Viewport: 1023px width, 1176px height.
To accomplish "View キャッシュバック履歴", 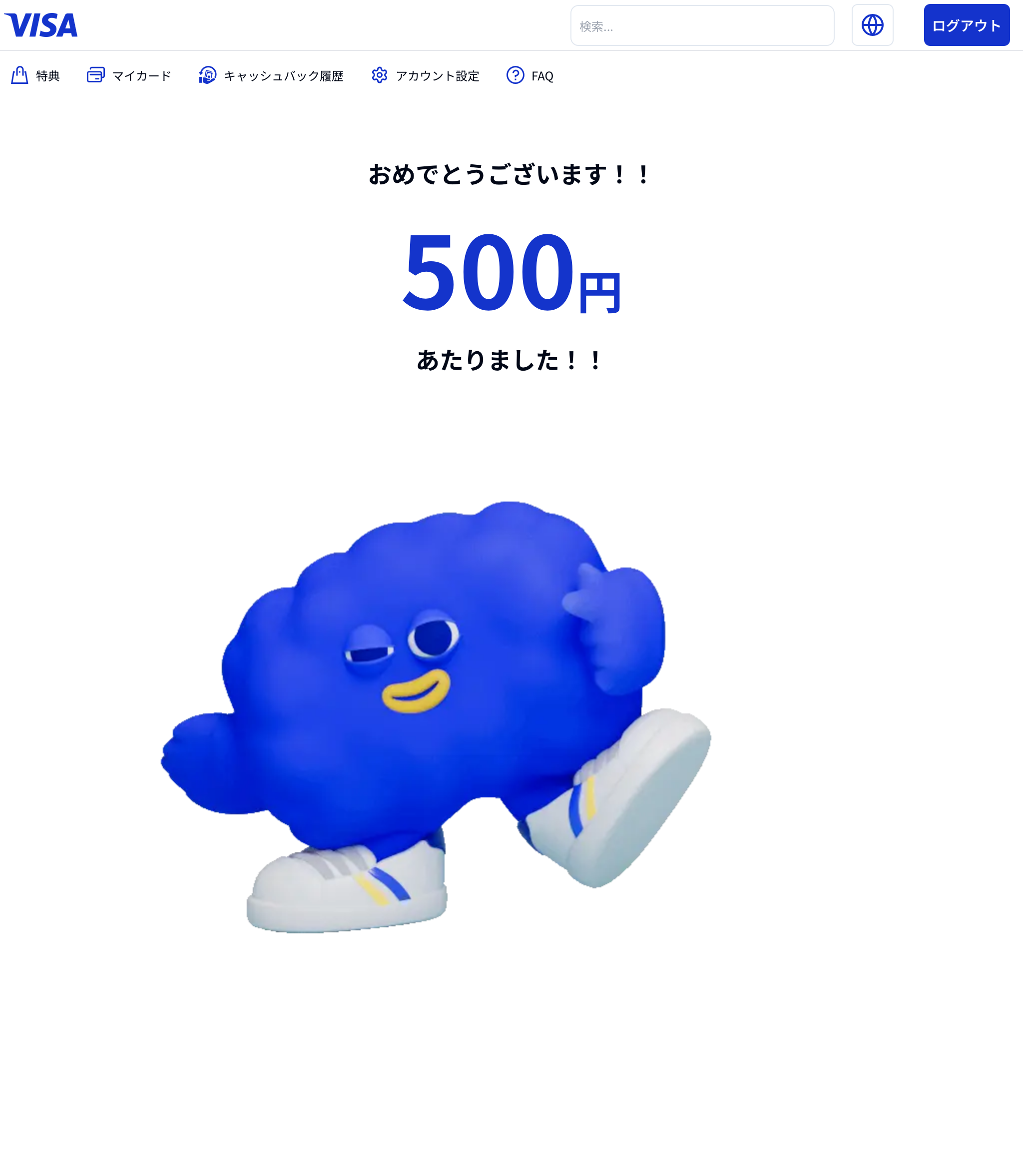I will (x=271, y=75).
